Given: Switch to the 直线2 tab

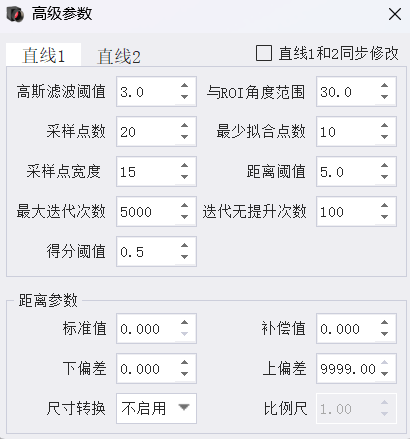Looking at the screenshot, I should tap(119, 56).
